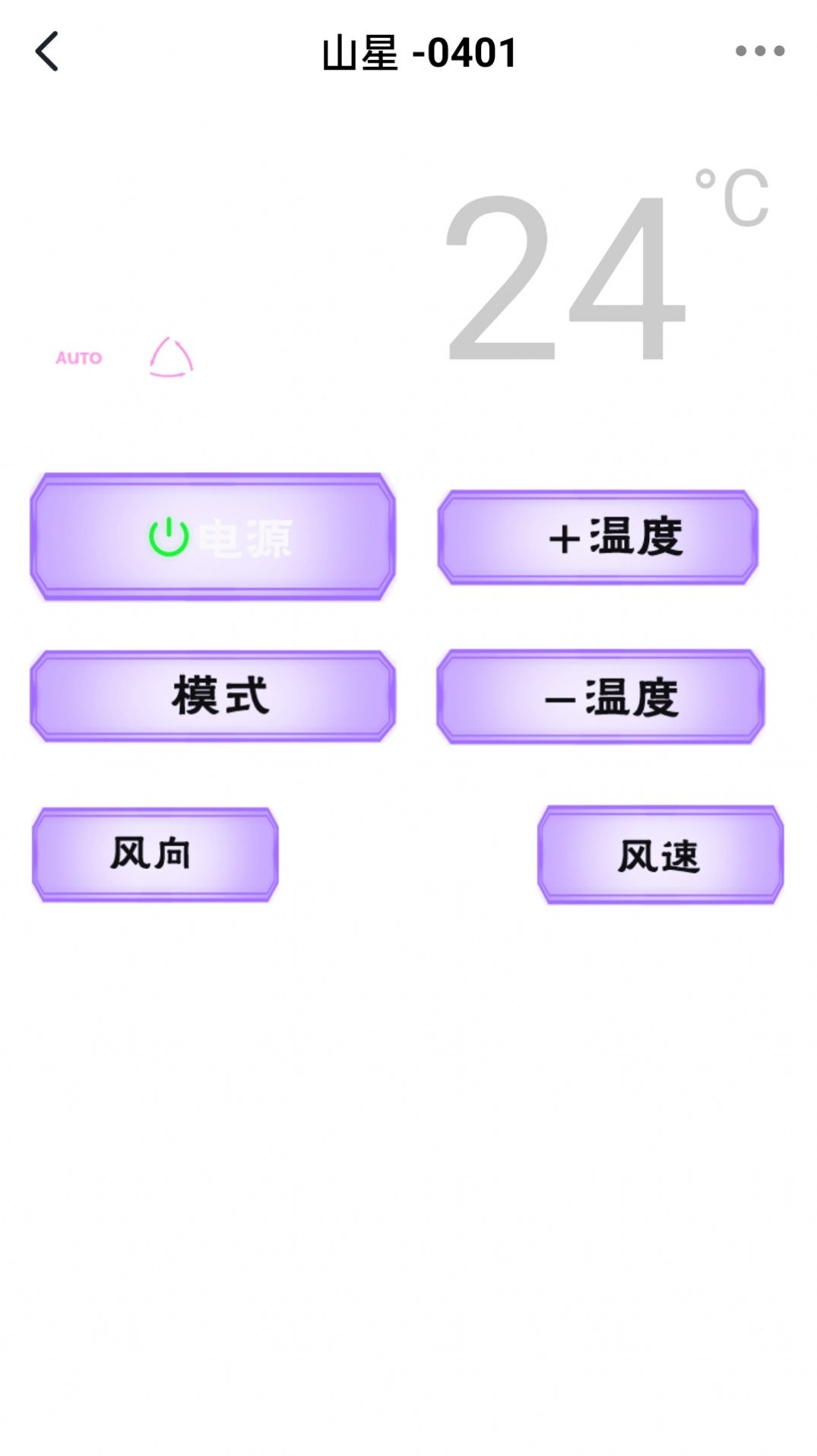Open the three-dot overflow menu
This screenshot has height=1456, width=817.
point(759,51)
